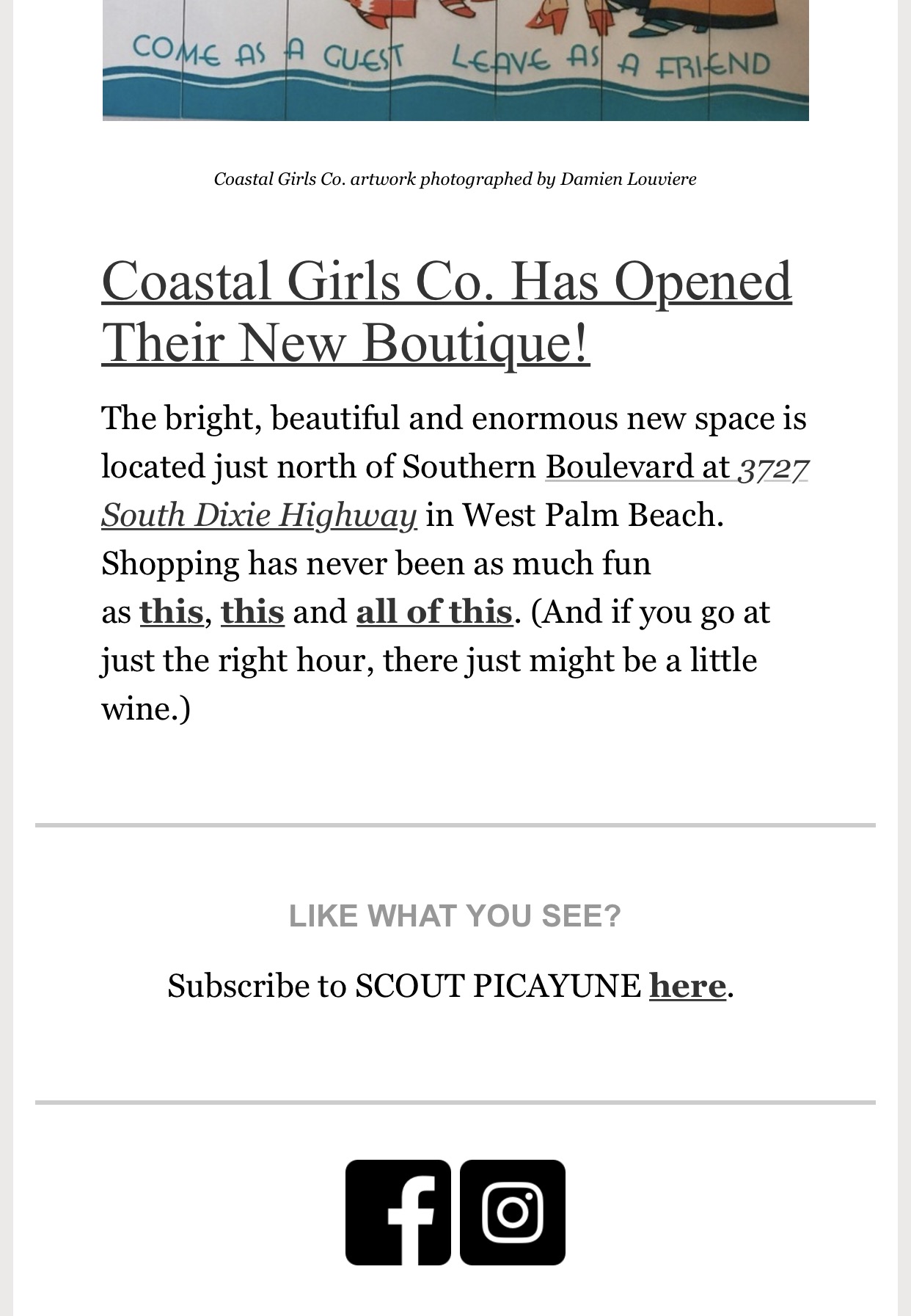Open the Facebook page icon

coord(398,1212)
